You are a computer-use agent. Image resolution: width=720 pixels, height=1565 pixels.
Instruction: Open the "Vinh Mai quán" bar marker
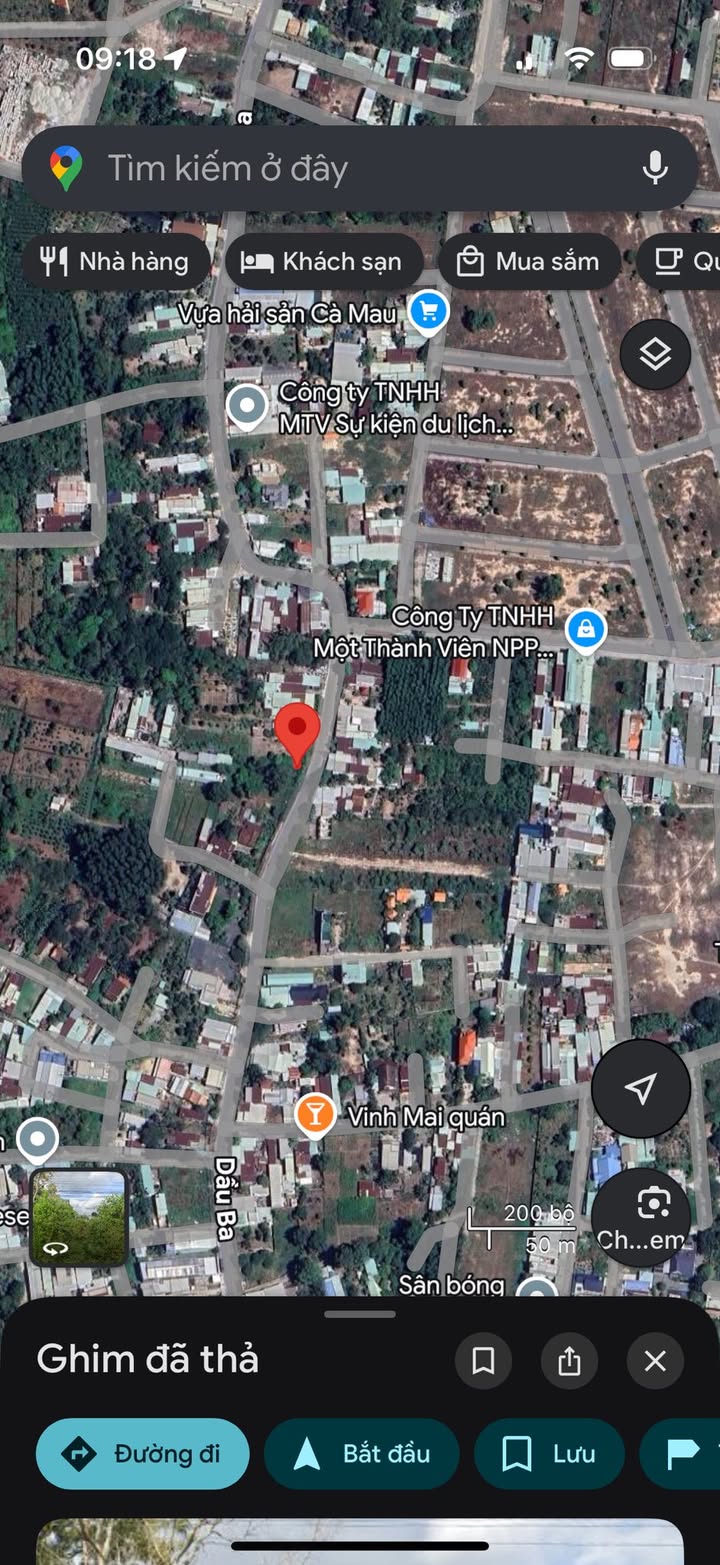[315, 1116]
